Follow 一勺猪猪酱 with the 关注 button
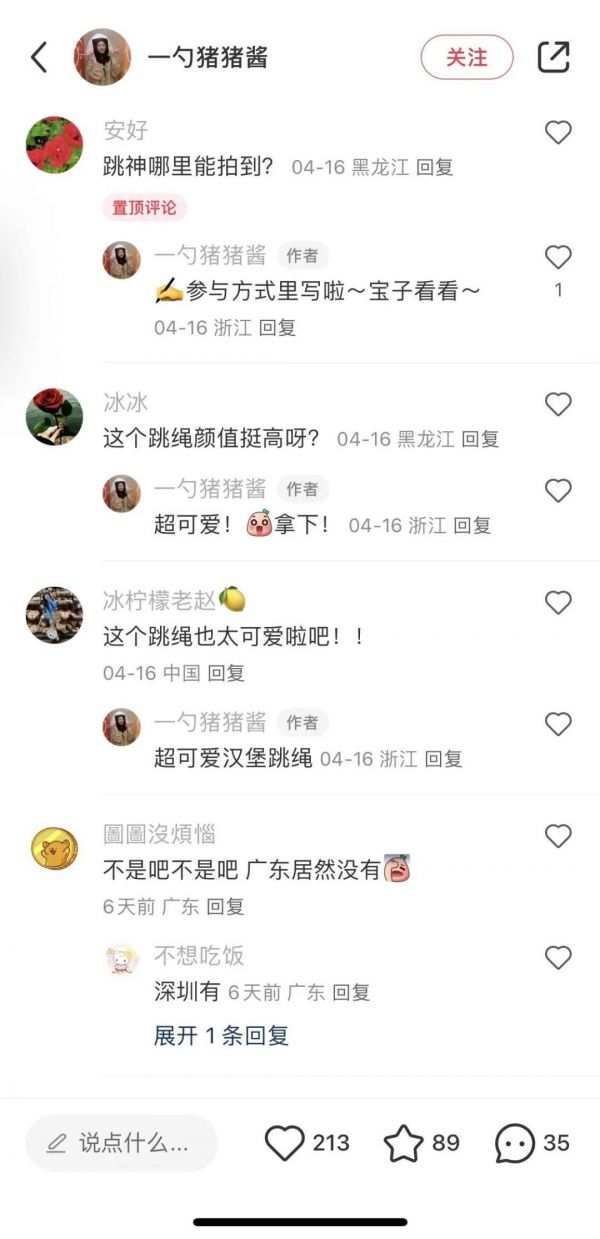This screenshot has width=600, height=1239. [467, 57]
